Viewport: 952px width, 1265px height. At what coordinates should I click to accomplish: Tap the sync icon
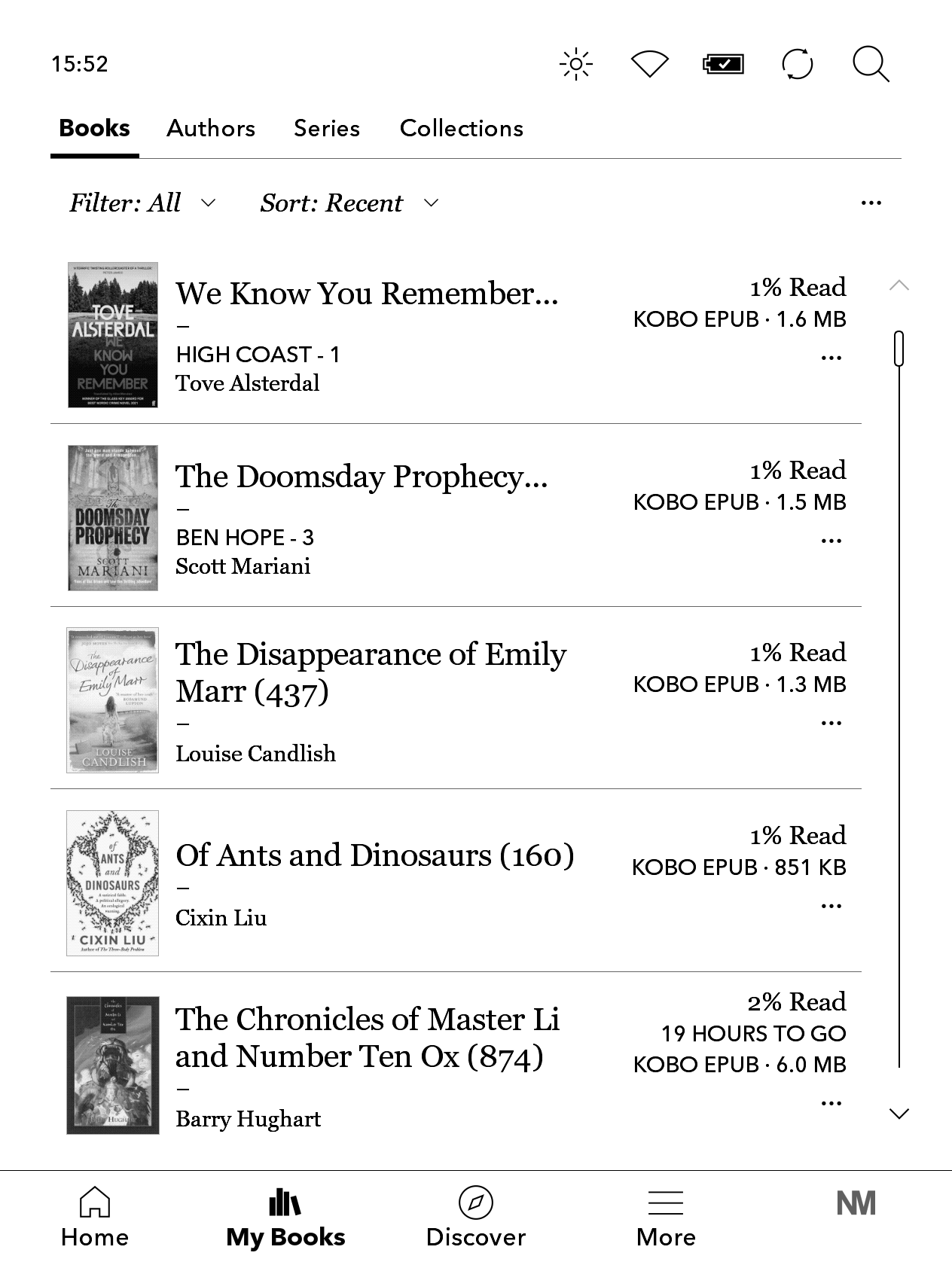798,64
